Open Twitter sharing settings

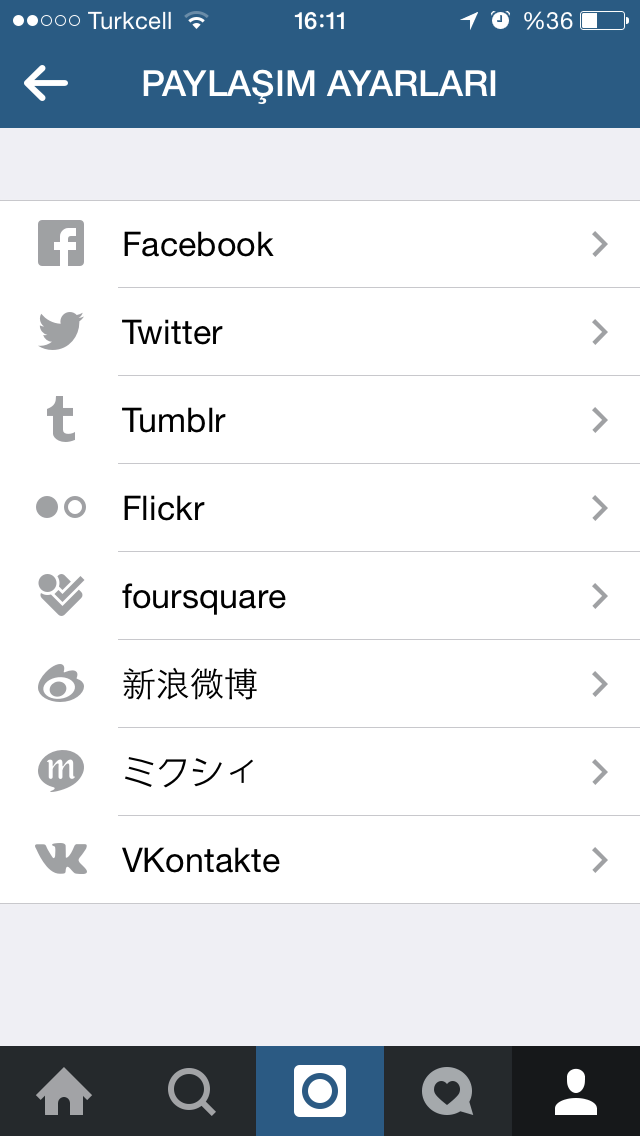pos(320,332)
